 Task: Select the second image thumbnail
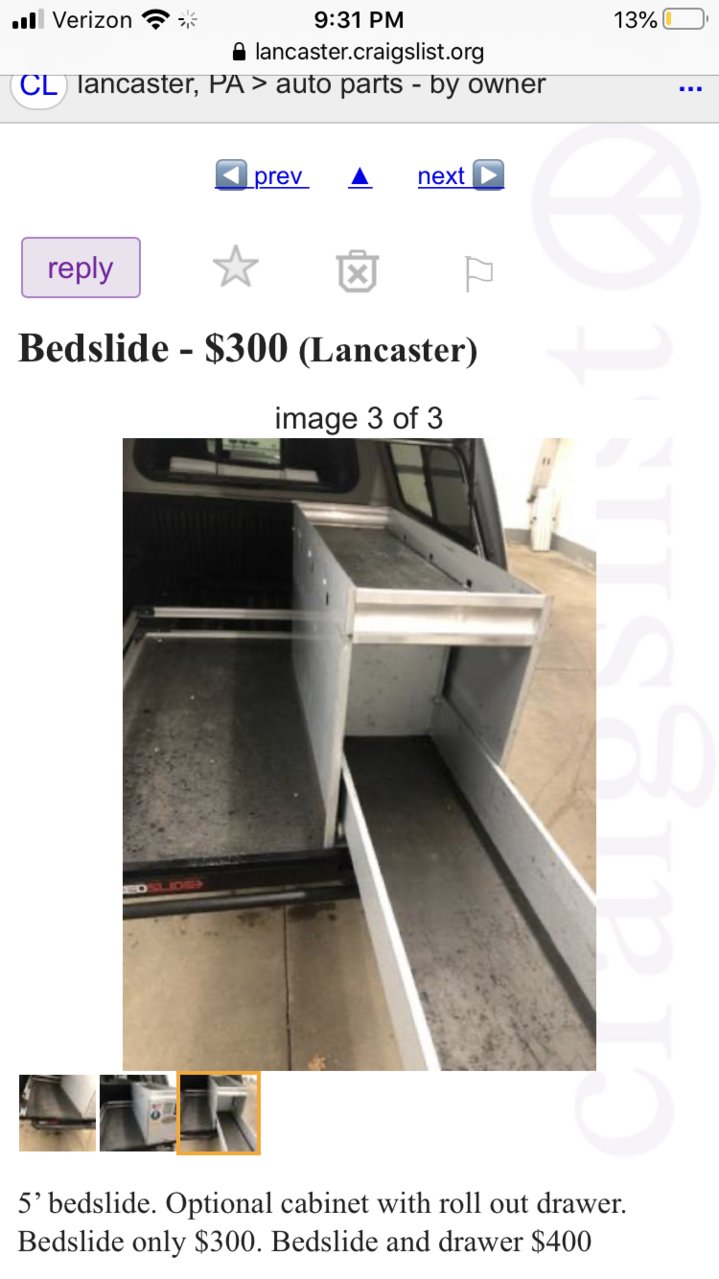138,1113
